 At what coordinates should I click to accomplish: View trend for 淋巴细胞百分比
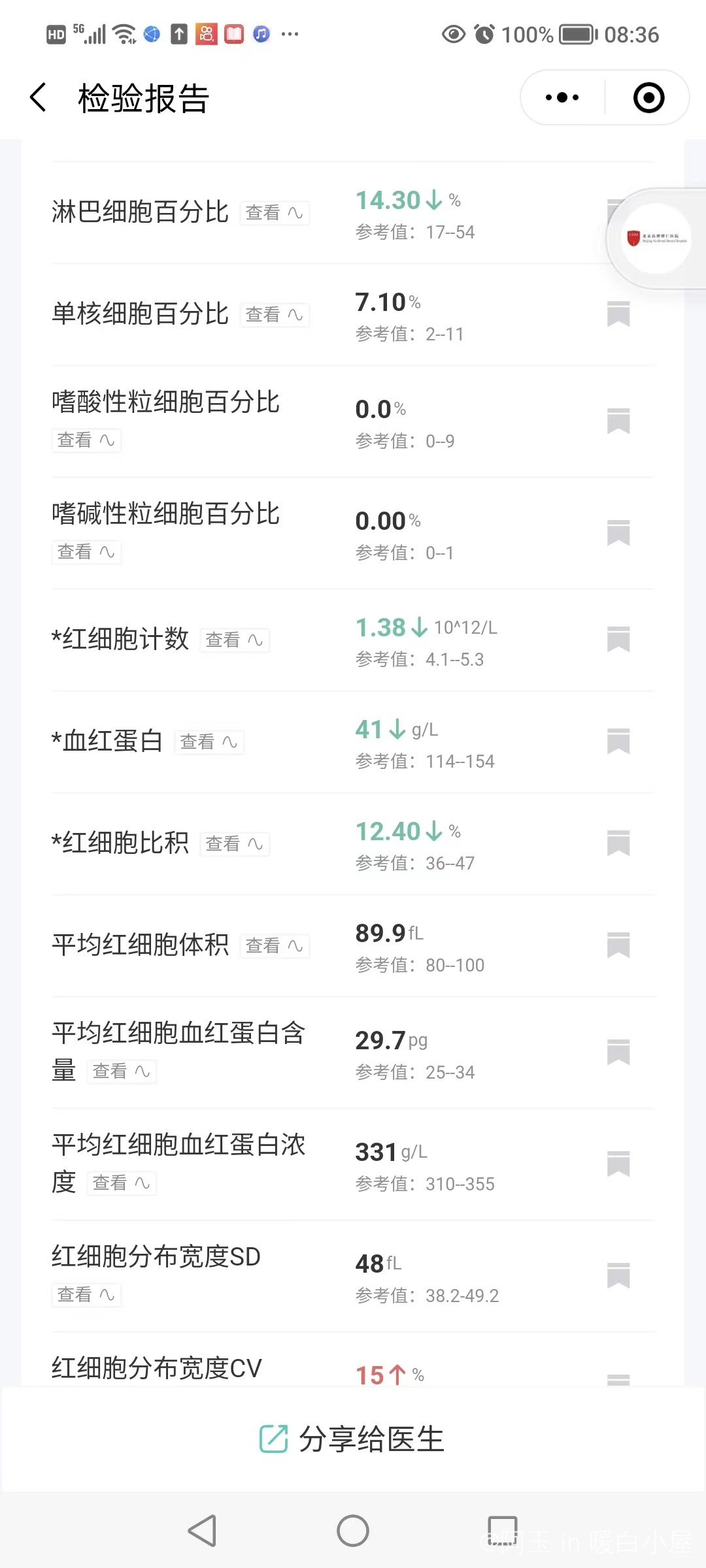coord(275,213)
